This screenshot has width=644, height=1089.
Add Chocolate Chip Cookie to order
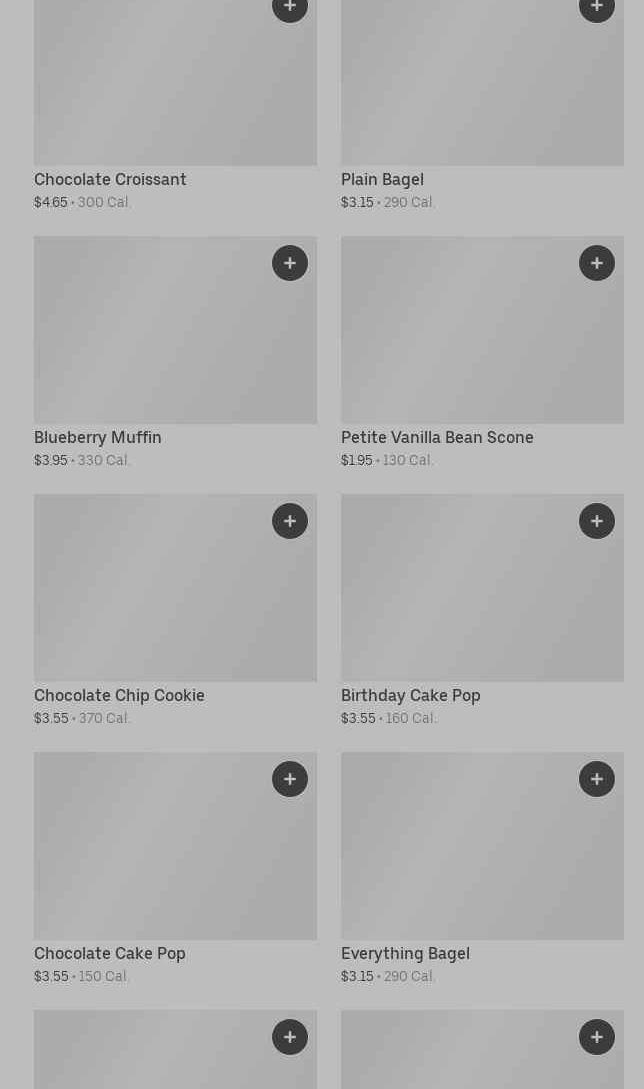click(290, 521)
